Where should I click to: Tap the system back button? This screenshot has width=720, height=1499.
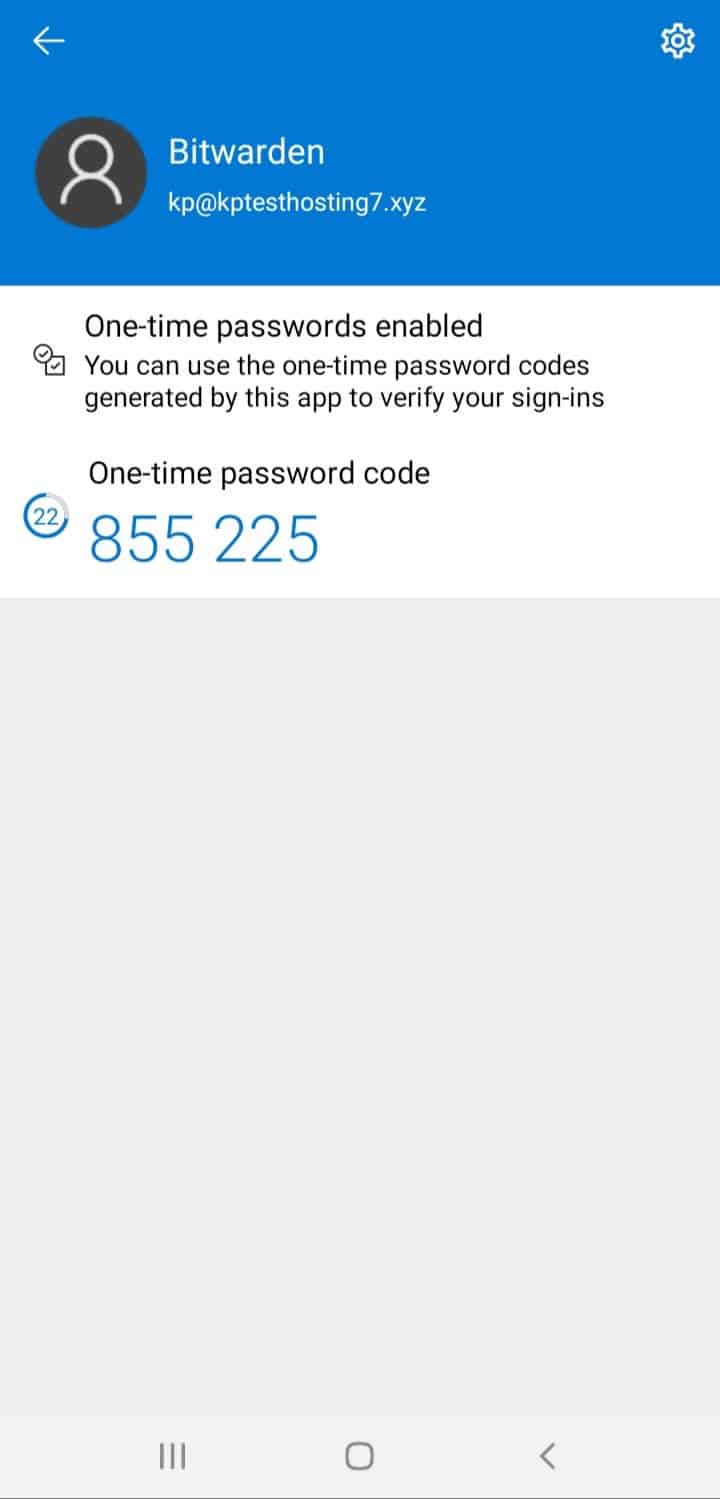(x=547, y=1456)
